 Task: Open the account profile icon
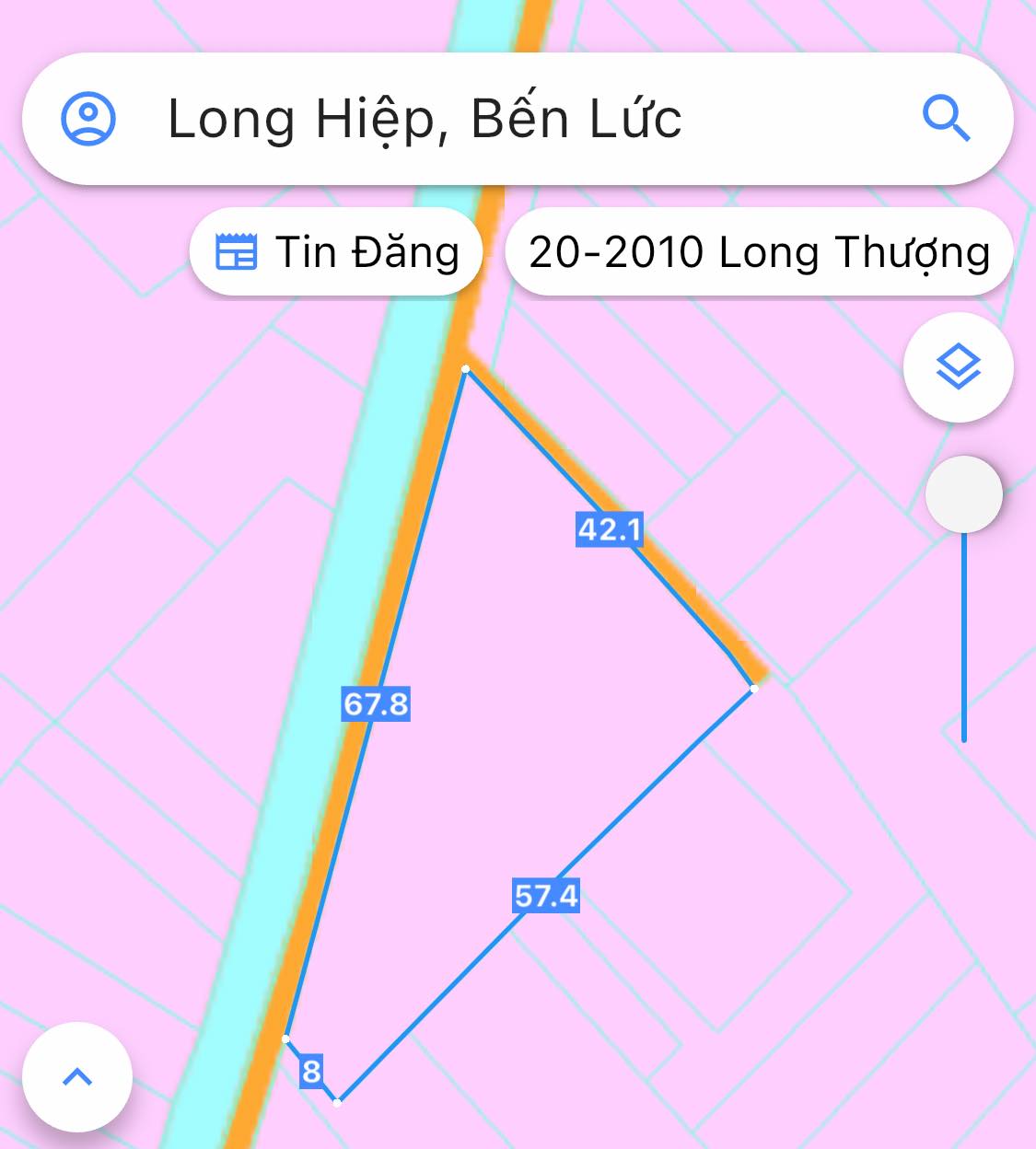[x=88, y=119]
